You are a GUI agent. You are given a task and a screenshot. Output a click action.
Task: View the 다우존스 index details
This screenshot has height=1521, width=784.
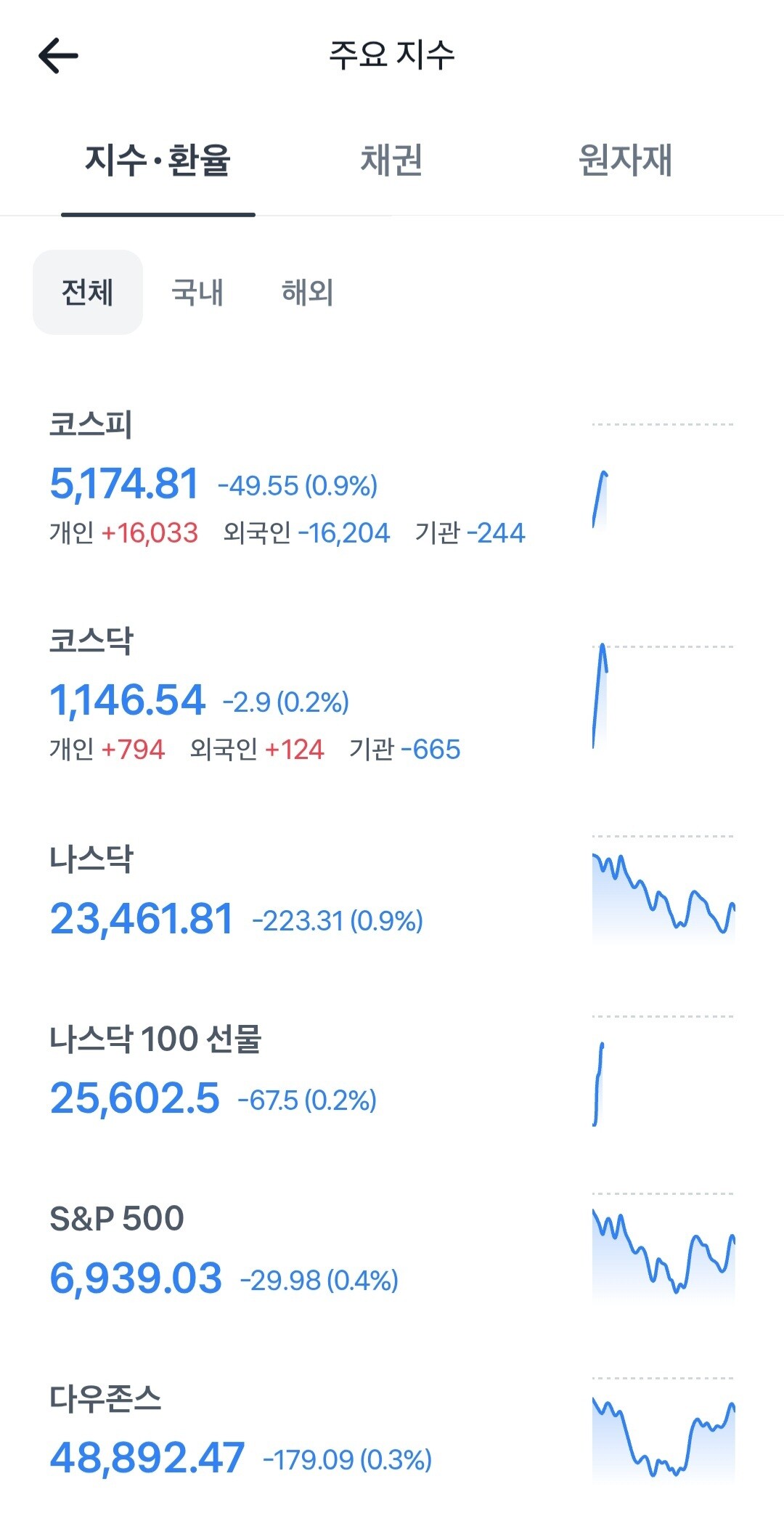coord(392,1429)
